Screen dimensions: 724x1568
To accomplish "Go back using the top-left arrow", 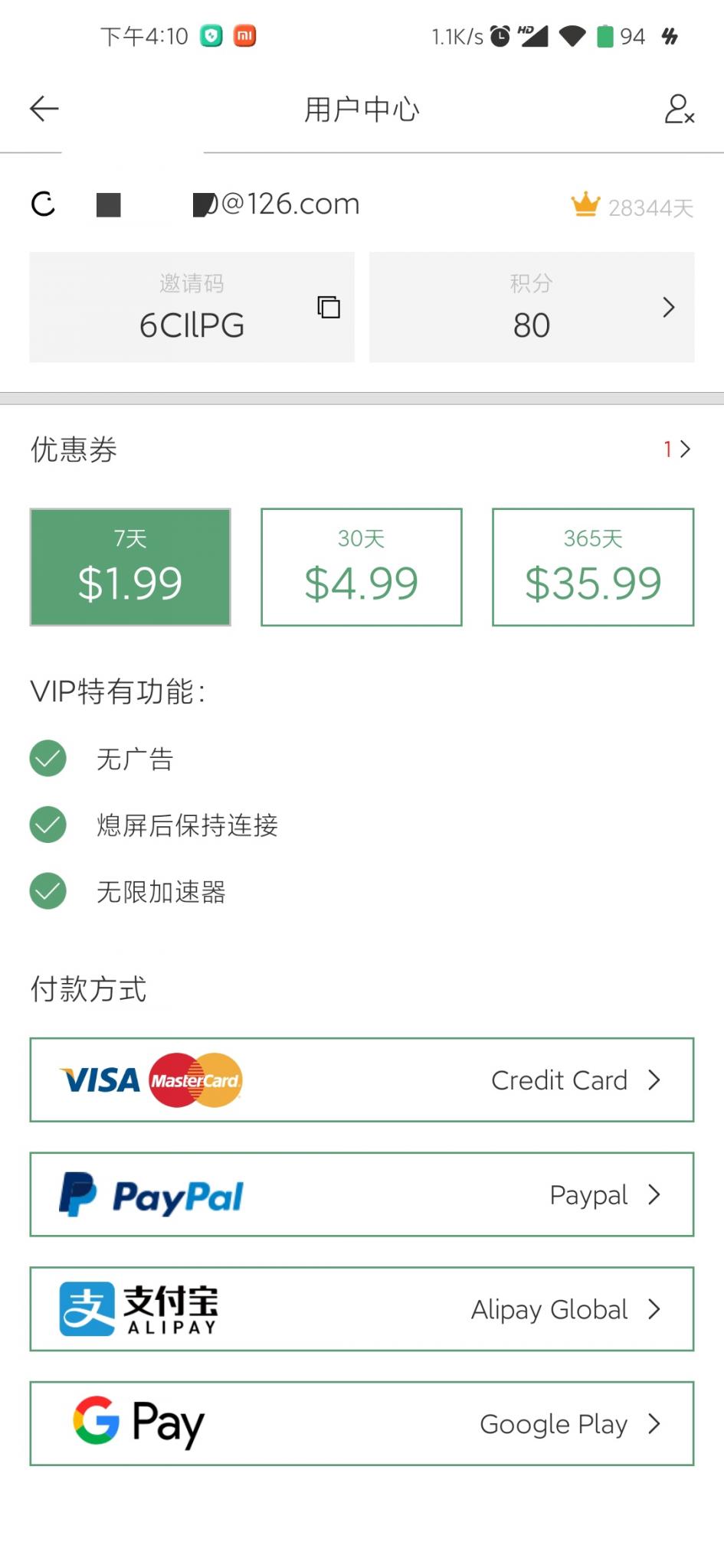I will (44, 109).
